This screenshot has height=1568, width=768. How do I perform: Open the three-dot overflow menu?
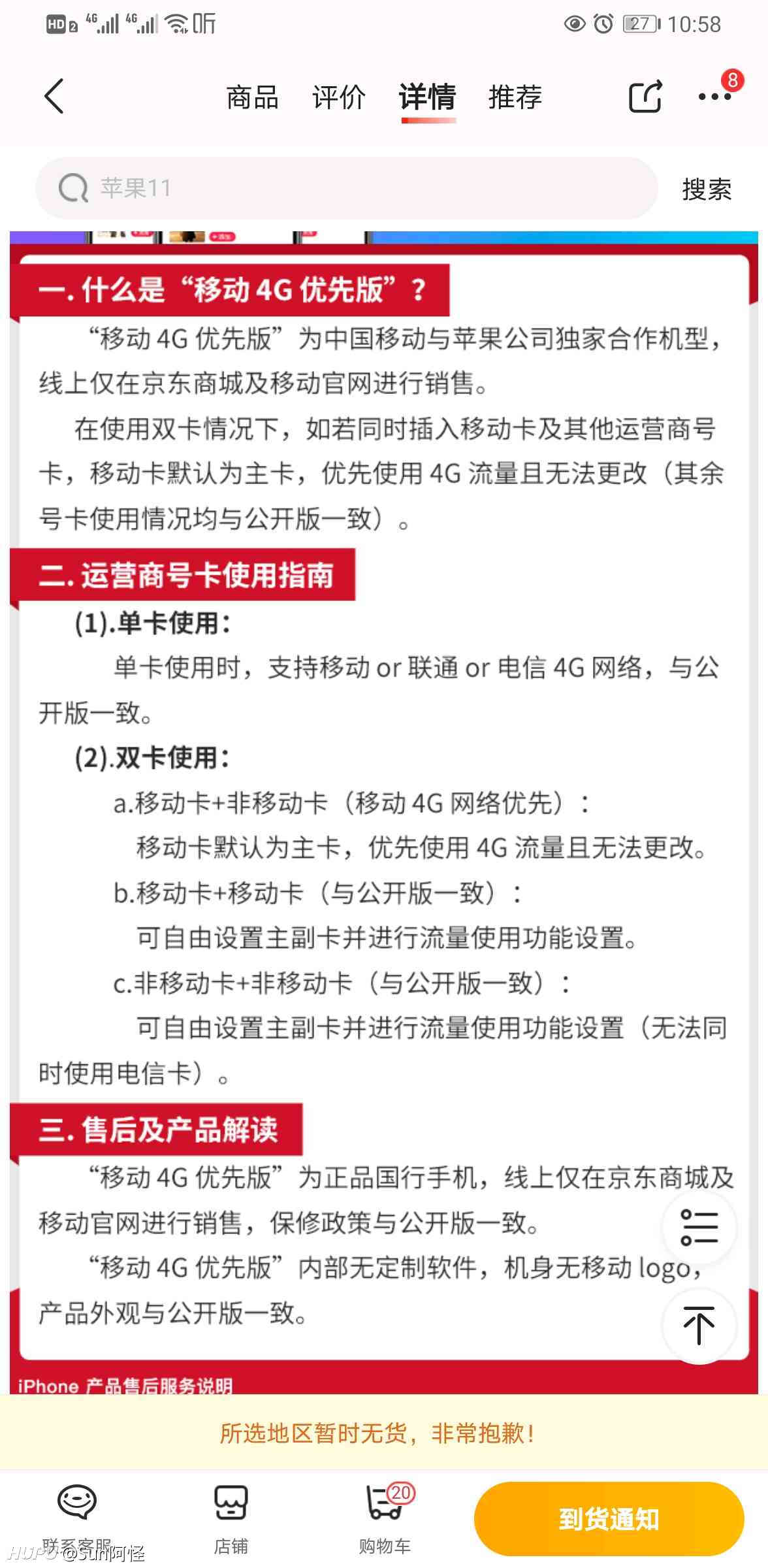click(714, 97)
